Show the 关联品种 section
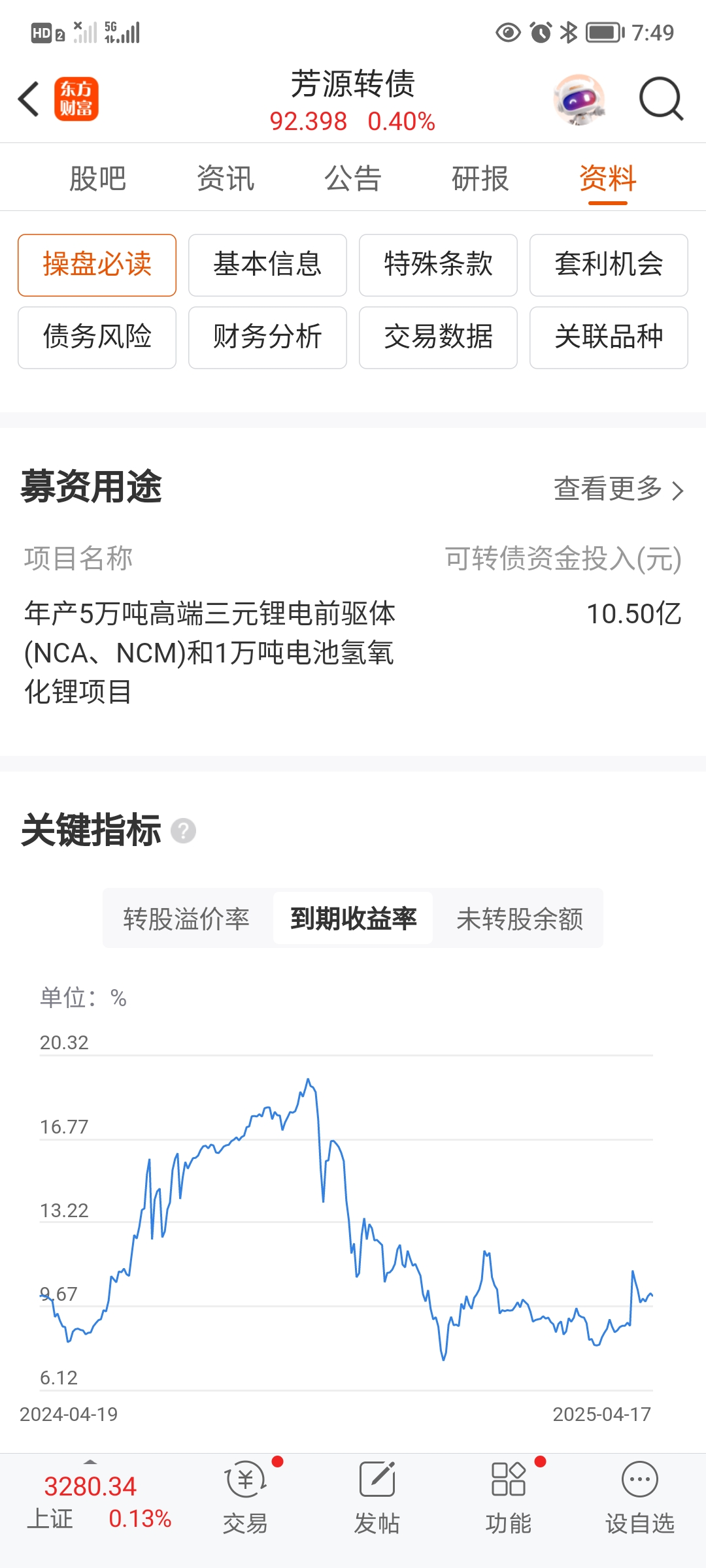 pyautogui.click(x=609, y=337)
